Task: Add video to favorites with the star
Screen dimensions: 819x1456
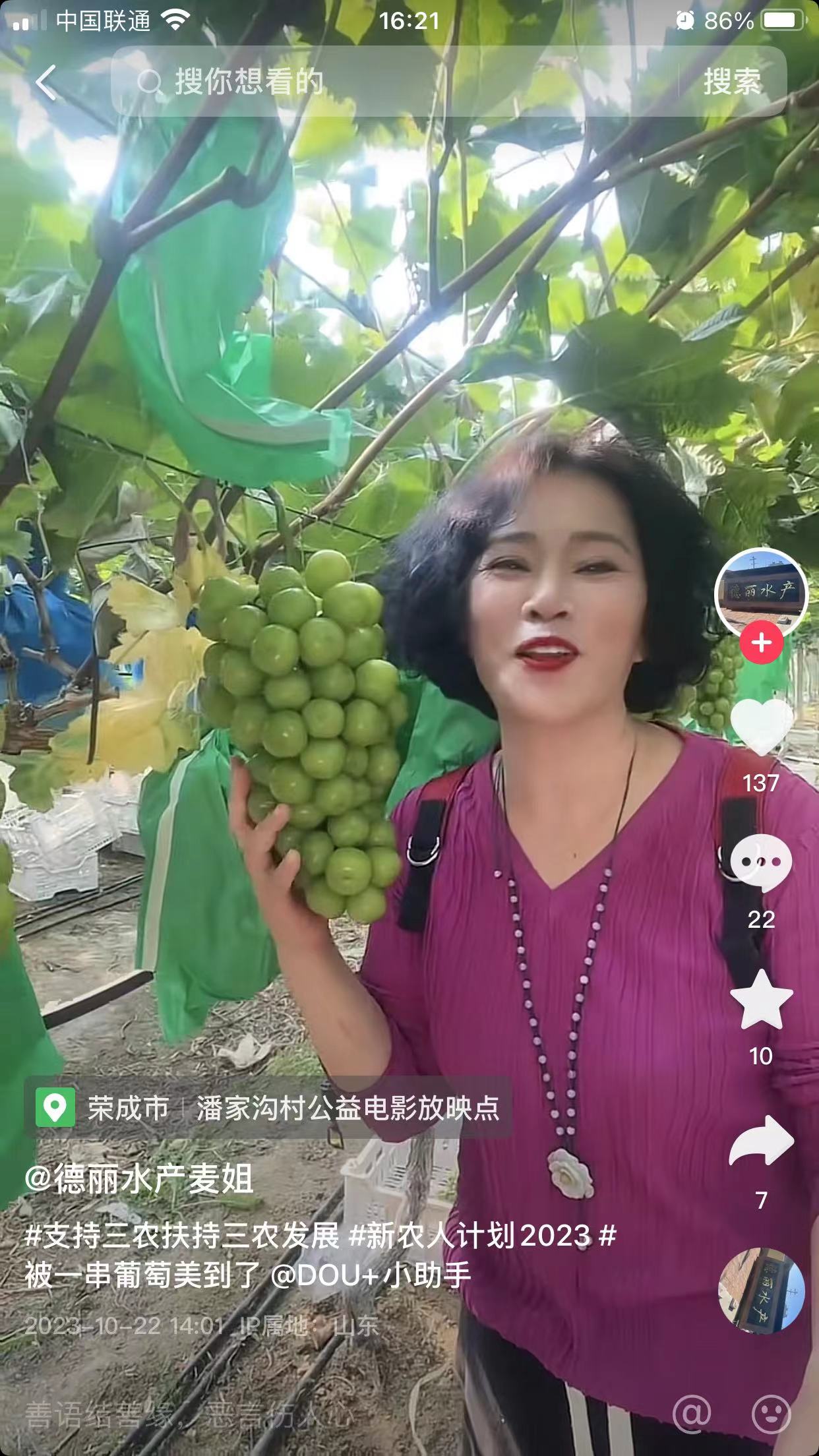Action: click(762, 1000)
